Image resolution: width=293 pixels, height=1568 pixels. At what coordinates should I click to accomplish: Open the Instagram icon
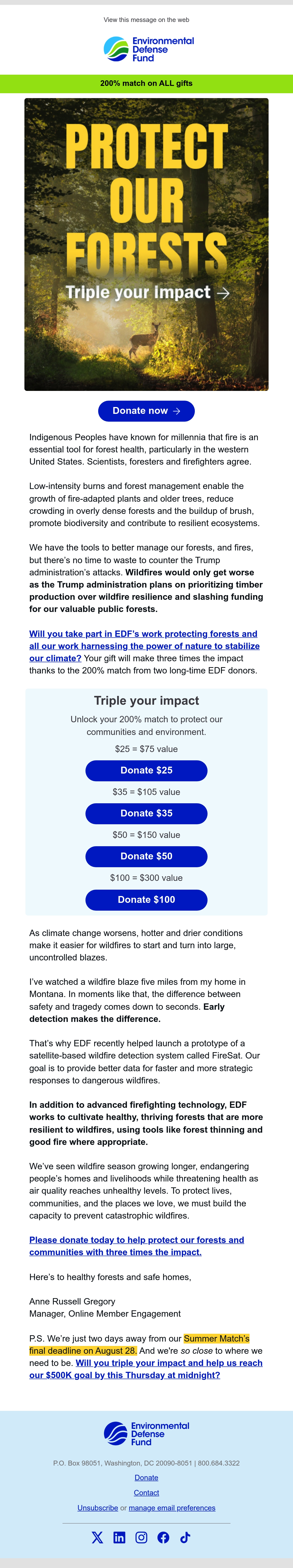(x=141, y=1537)
